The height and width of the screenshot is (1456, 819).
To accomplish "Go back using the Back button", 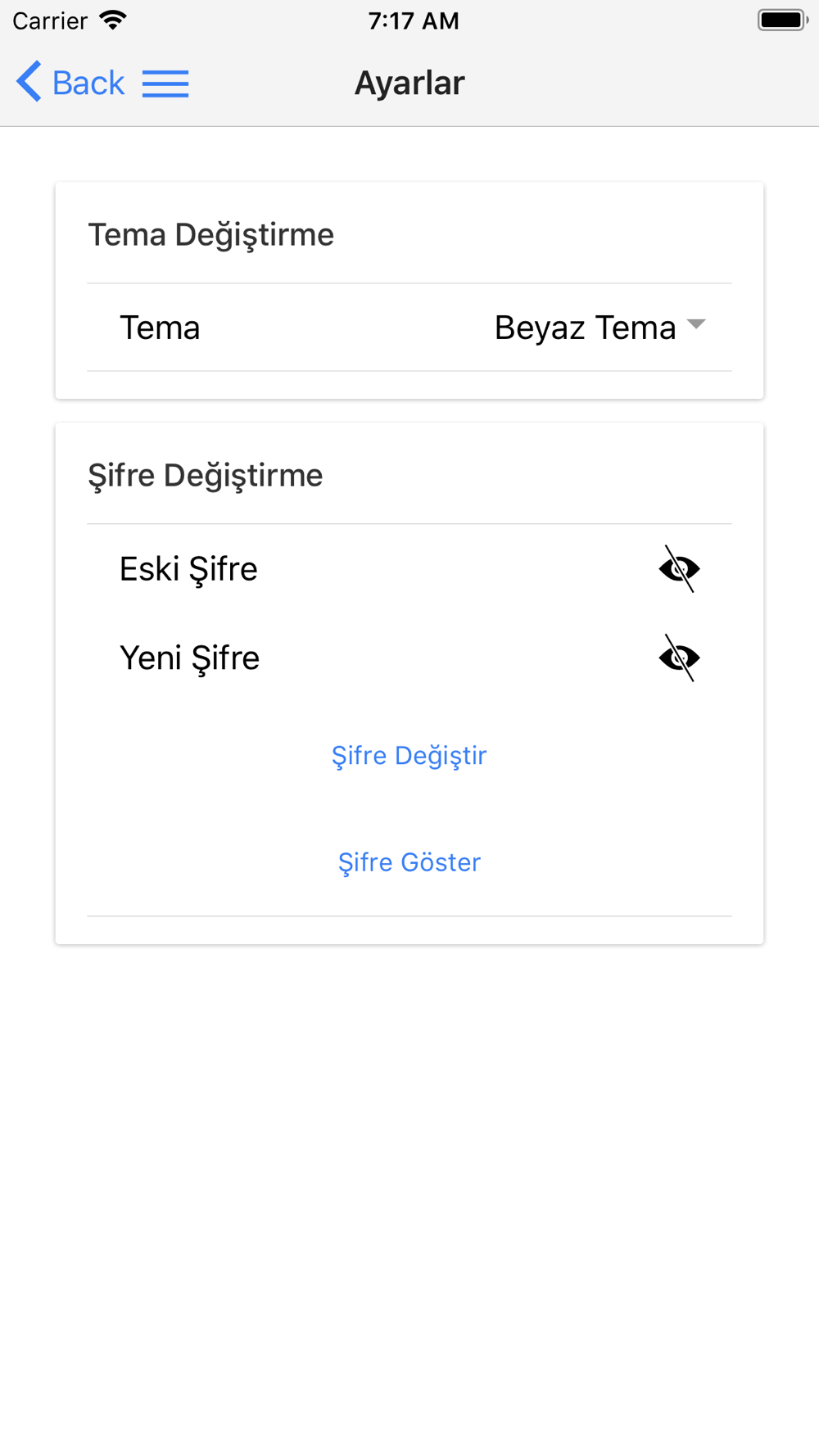I will (x=70, y=83).
